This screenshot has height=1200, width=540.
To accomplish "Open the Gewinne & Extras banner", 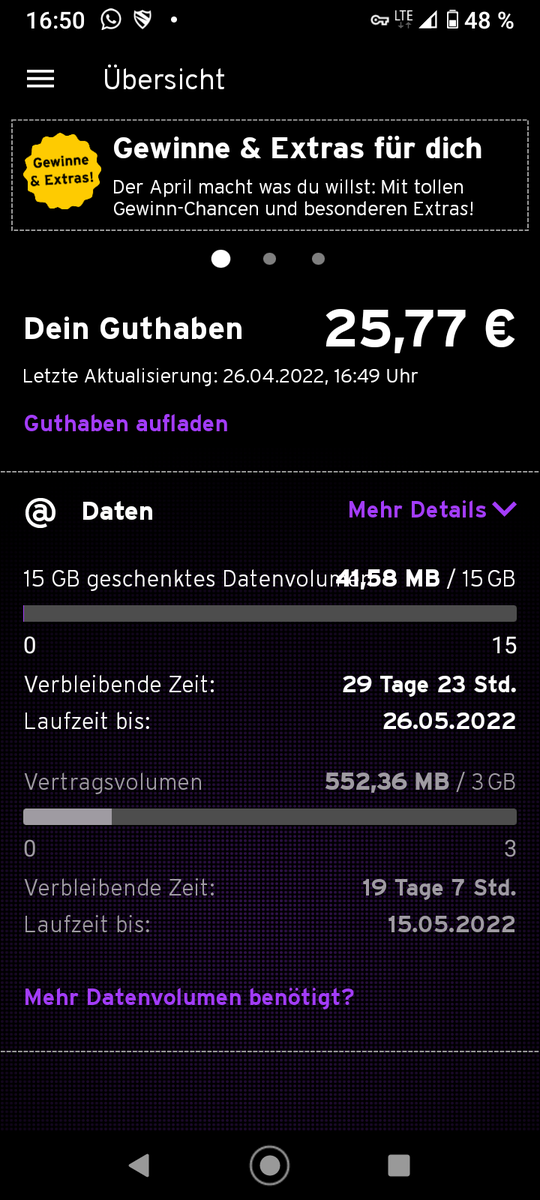I will (x=270, y=176).
